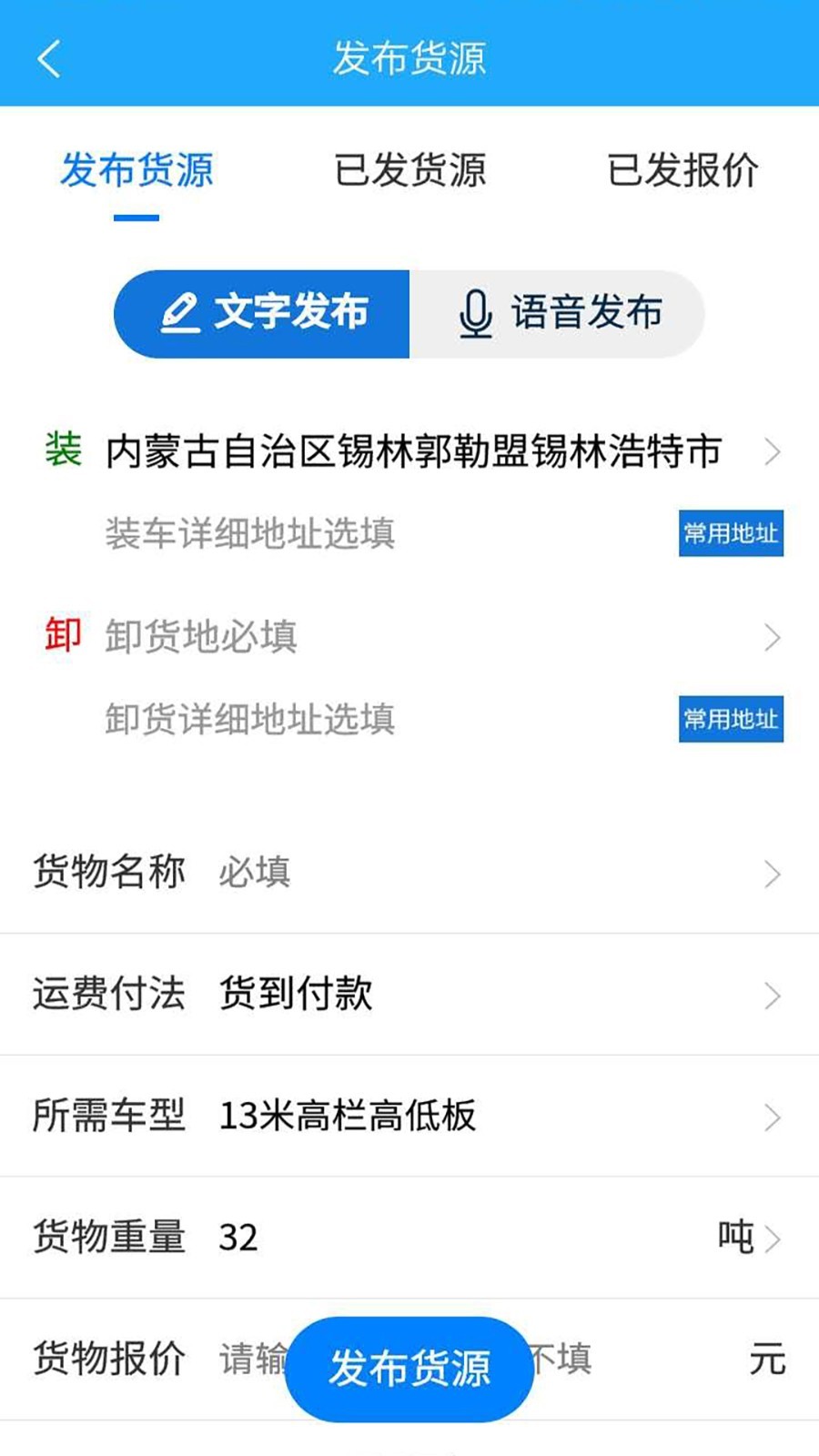Tap the red 卸 unloading indicator icon
Screen dimensions: 819x1456
coord(61,634)
